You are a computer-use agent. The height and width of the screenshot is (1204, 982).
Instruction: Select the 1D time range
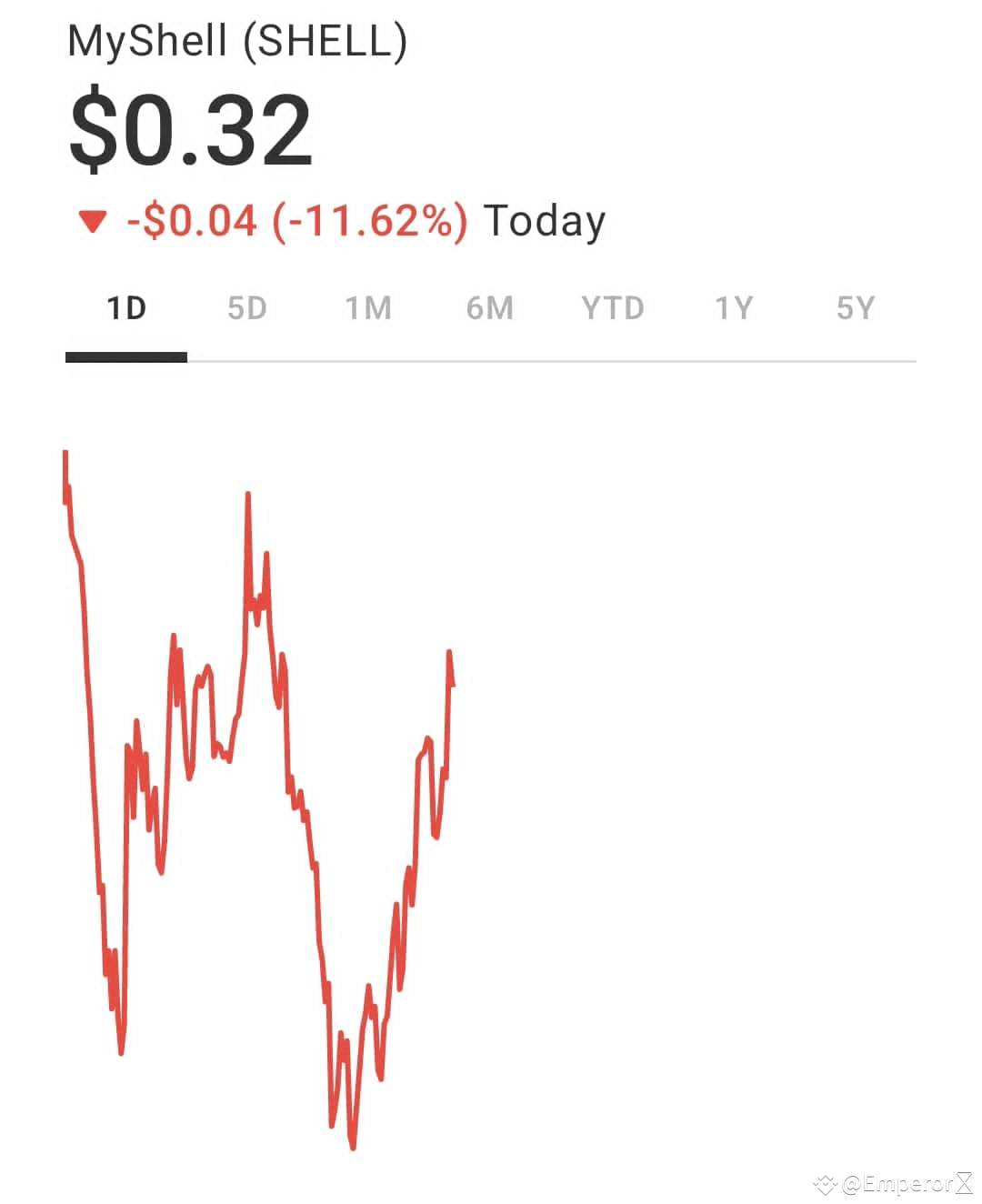click(x=126, y=309)
